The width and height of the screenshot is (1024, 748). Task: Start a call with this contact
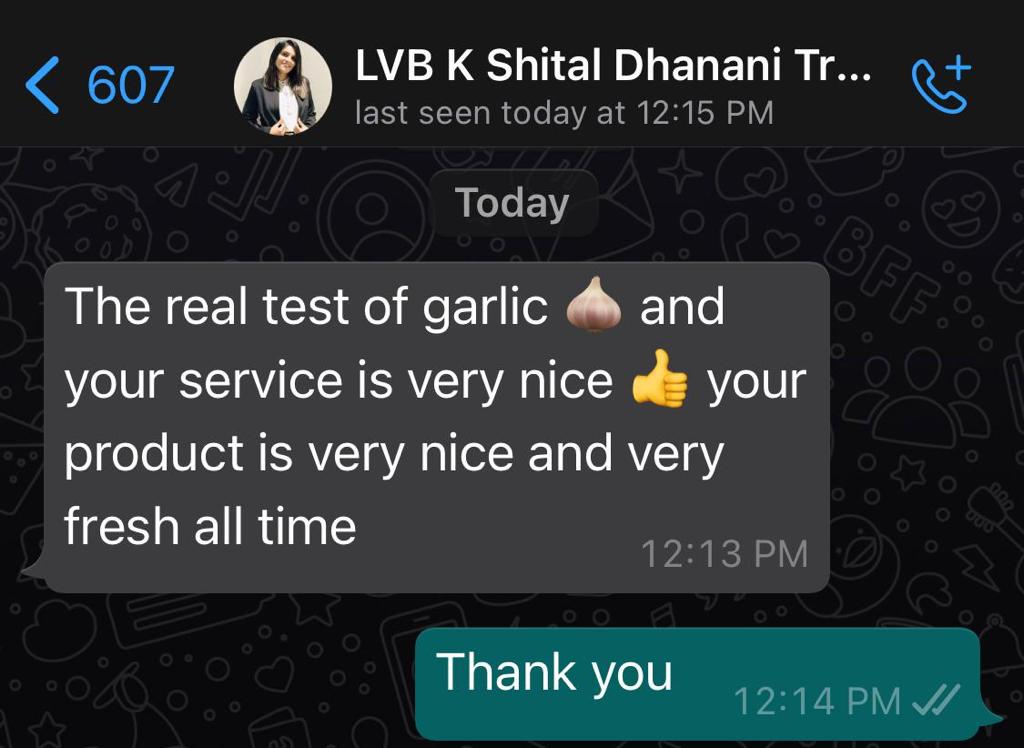[x=941, y=85]
